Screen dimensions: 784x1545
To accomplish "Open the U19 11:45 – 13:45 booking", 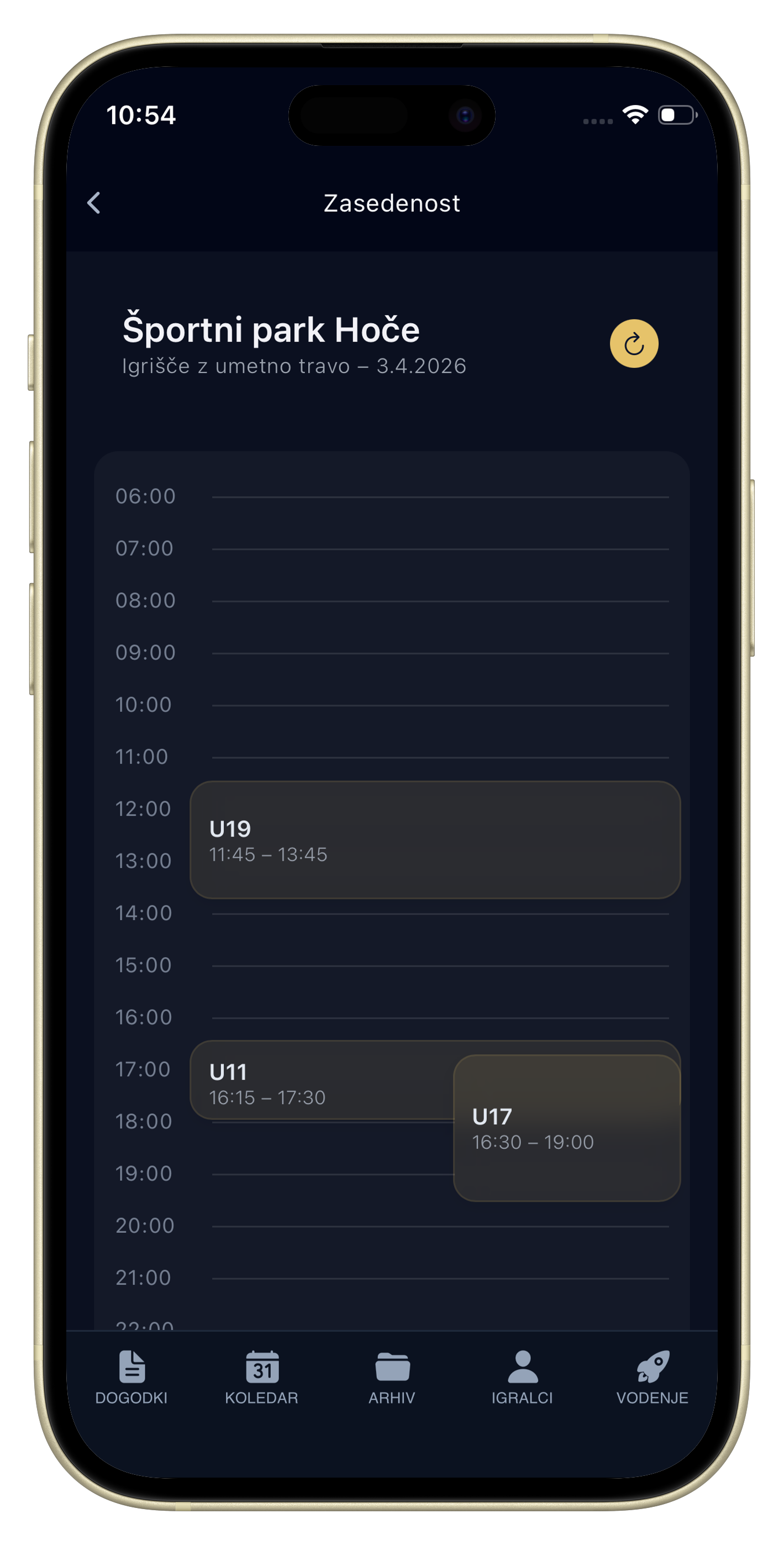I will [x=435, y=840].
